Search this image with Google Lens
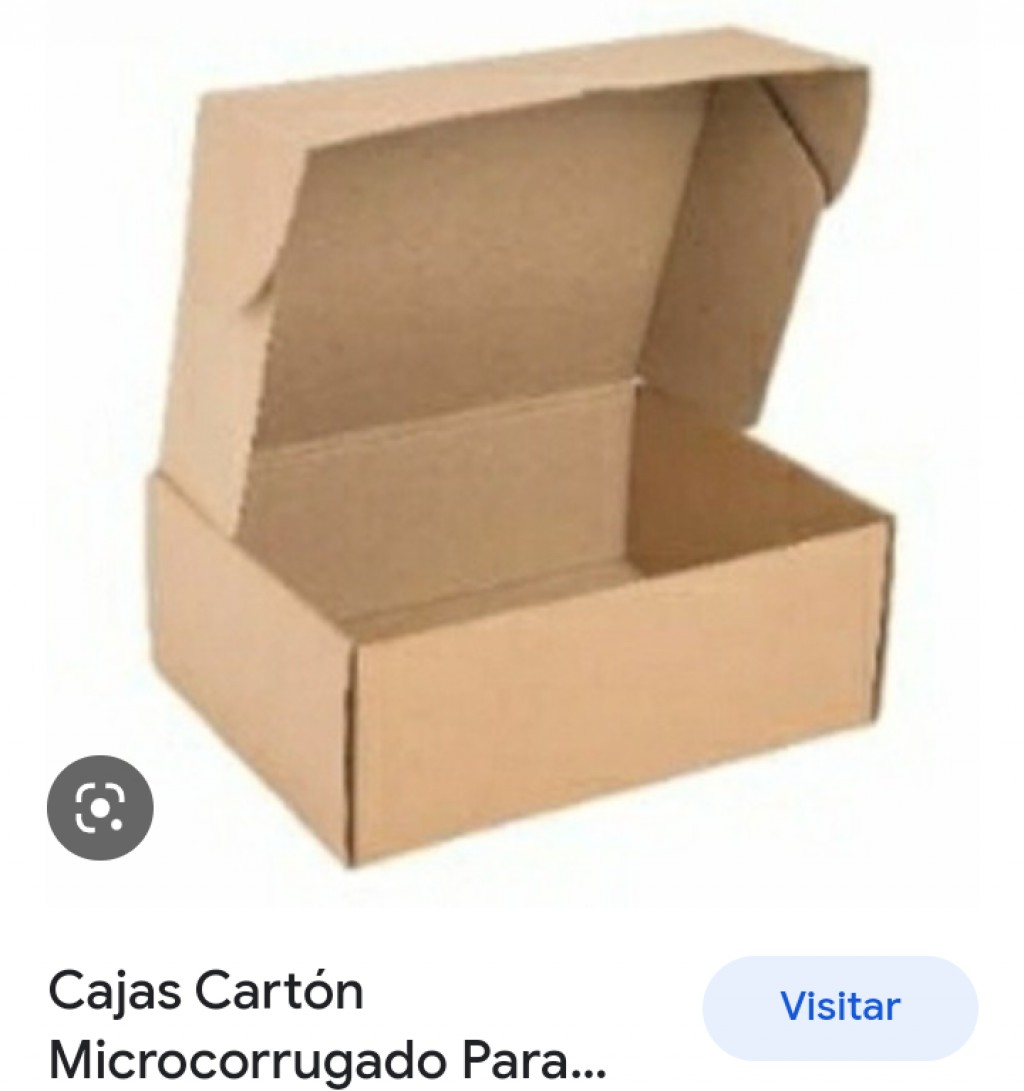The height and width of the screenshot is (1091, 1024). 100,807
